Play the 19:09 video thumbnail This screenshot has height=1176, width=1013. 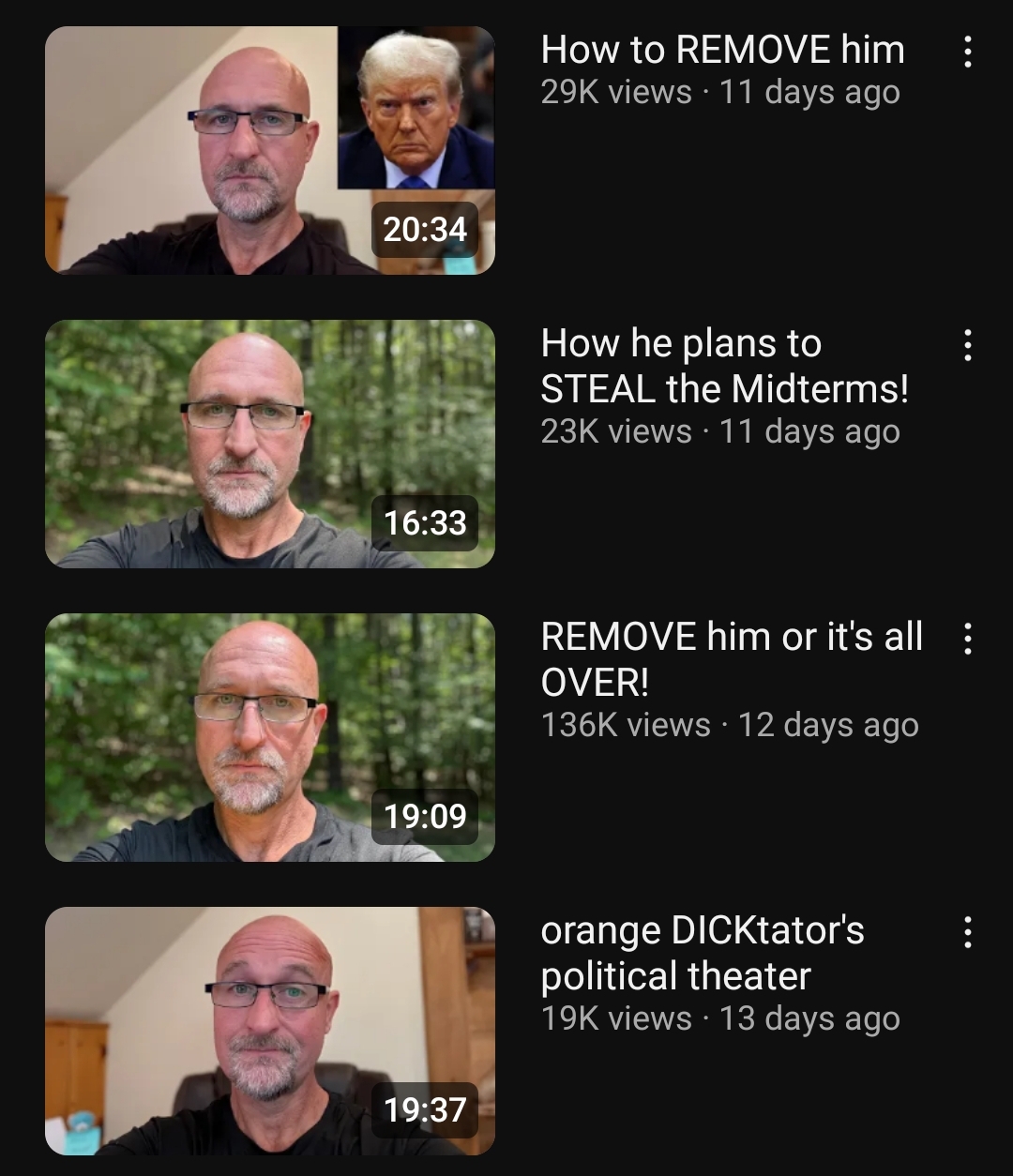click(269, 737)
